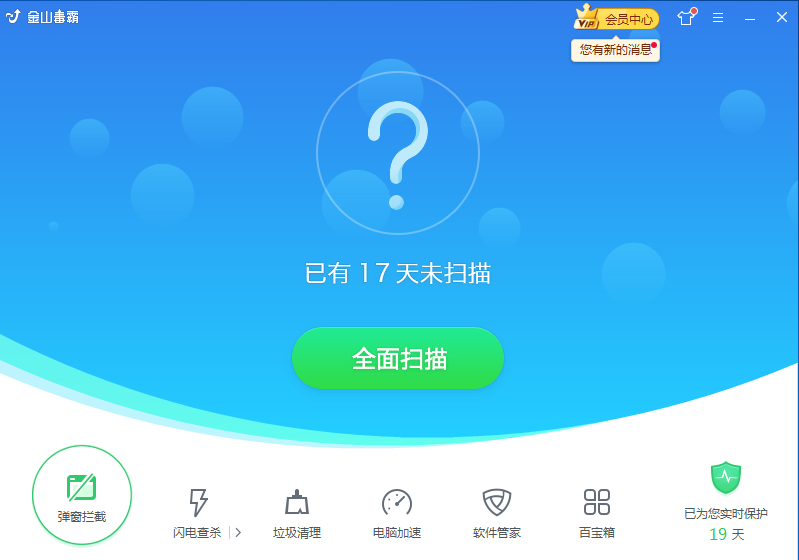The width and height of the screenshot is (799, 560).
Task: Open the hamburger main menu
Action: (x=717, y=18)
